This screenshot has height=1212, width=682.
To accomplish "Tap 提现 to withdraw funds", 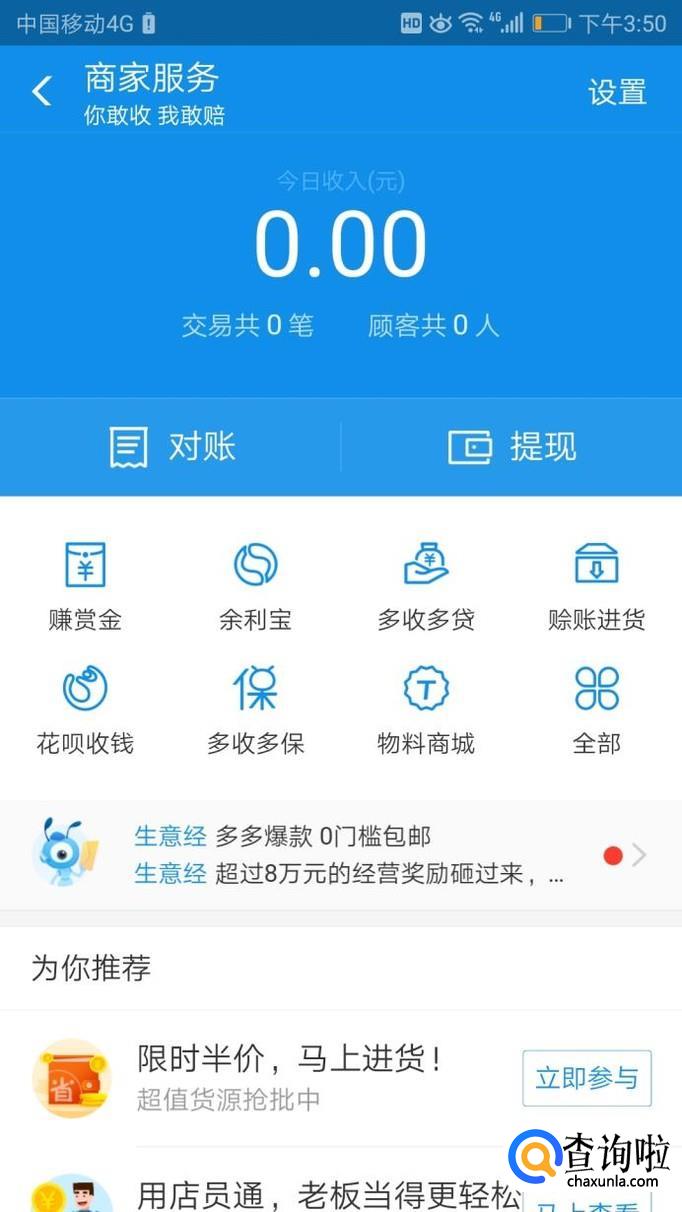I will pyautogui.click(x=512, y=446).
